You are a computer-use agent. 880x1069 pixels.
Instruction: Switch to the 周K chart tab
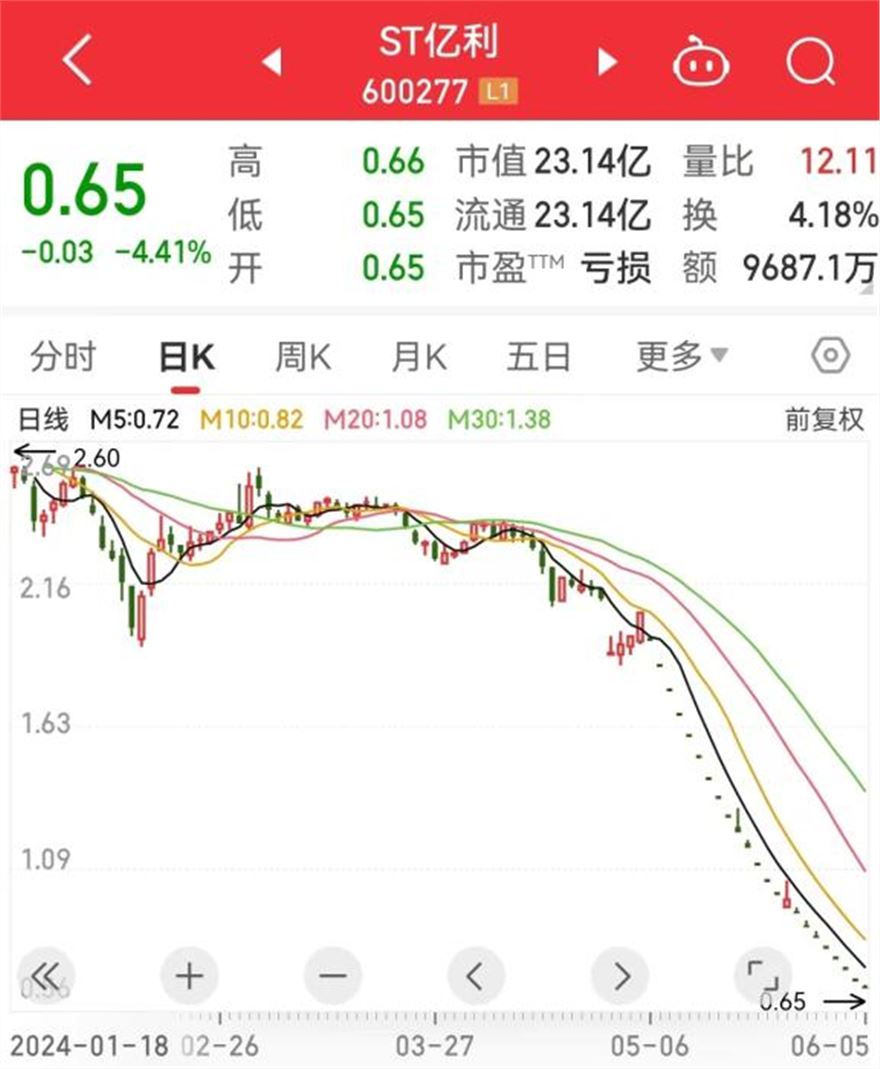click(302, 357)
